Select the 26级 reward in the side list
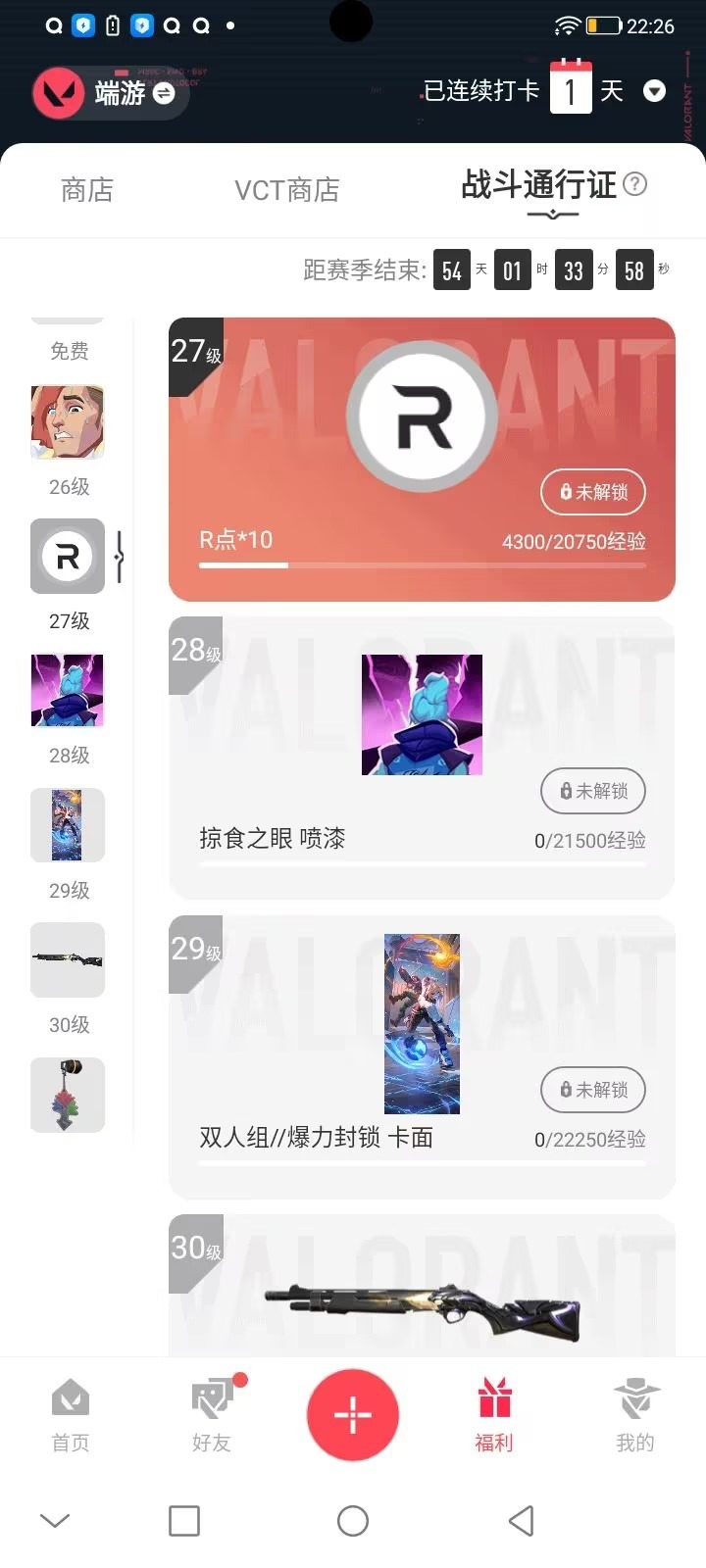 click(68, 422)
